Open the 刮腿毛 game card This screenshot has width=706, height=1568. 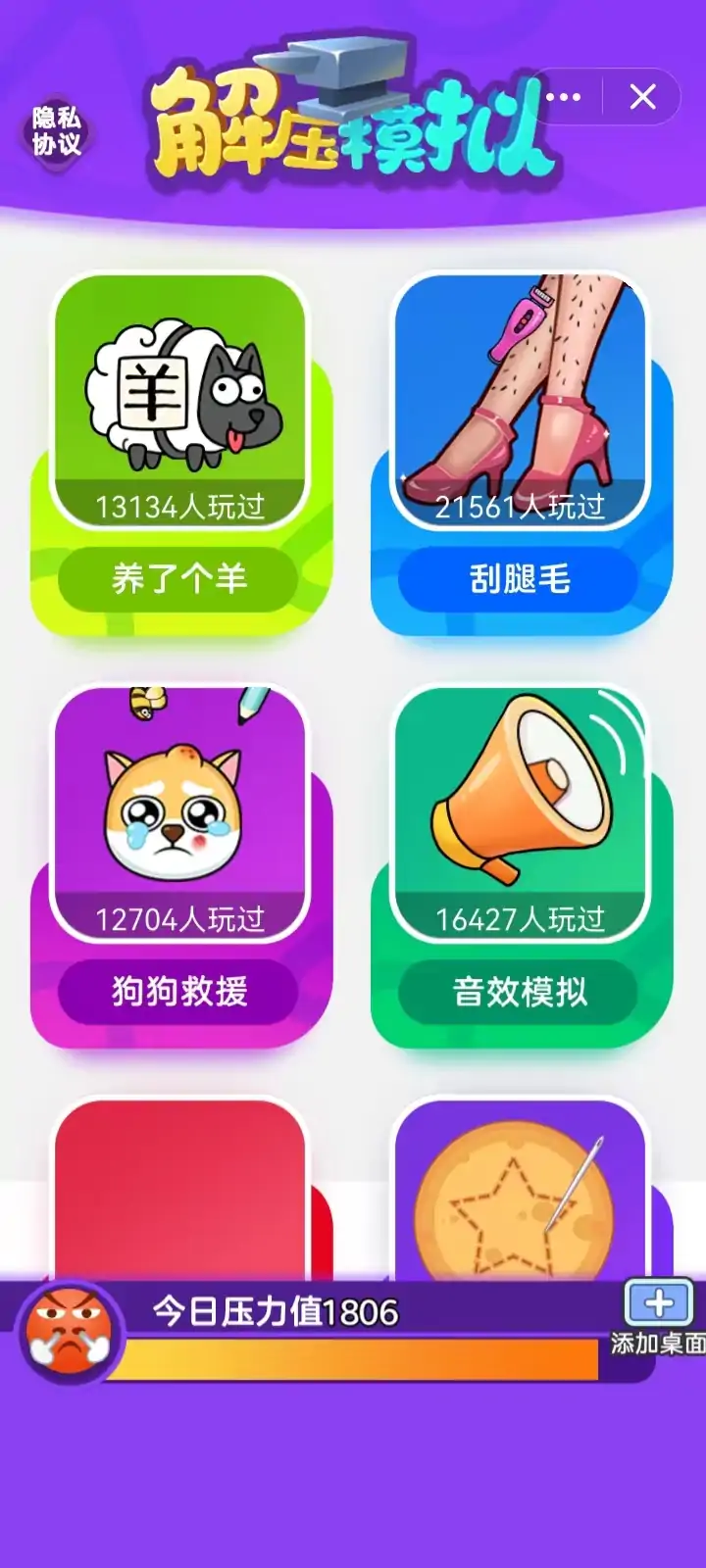[x=520, y=402]
